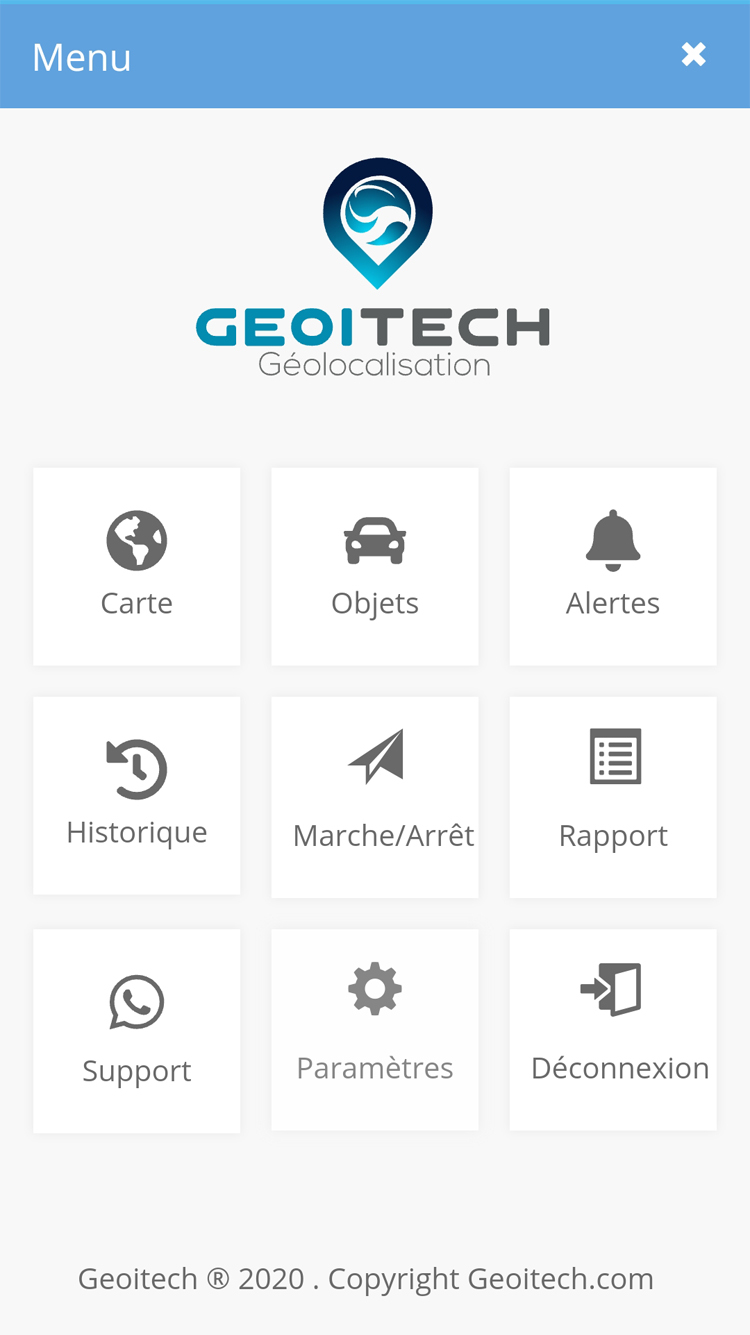Viewport: 750px width, 1335px height.
Task: View Alertes notifications
Action: pyautogui.click(x=613, y=566)
